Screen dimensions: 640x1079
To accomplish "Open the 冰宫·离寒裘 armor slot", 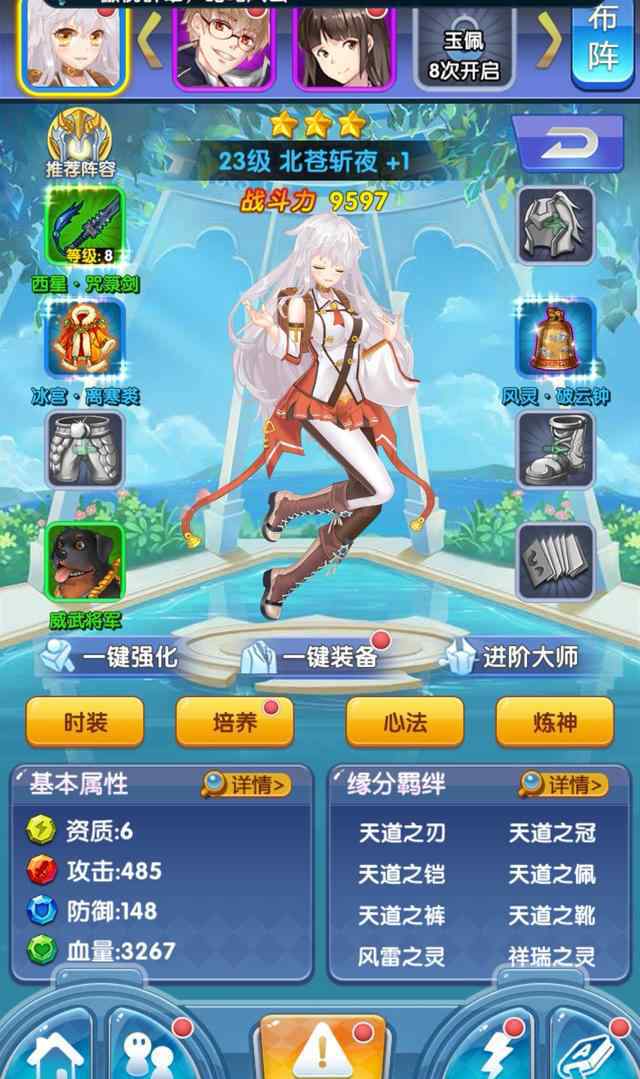I will pyautogui.click(x=85, y=338).
